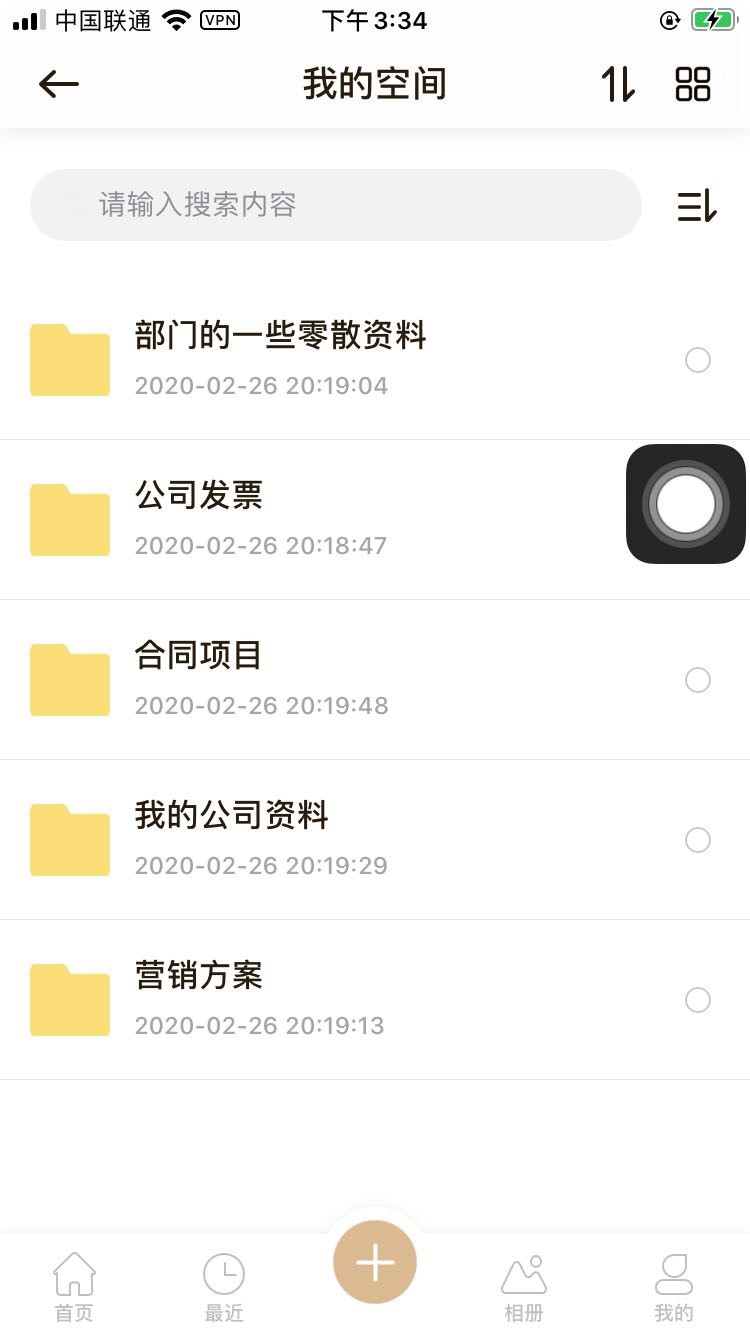Select the circle beside 合同项目
The image size is (750, 1334).
coord(698,680)
